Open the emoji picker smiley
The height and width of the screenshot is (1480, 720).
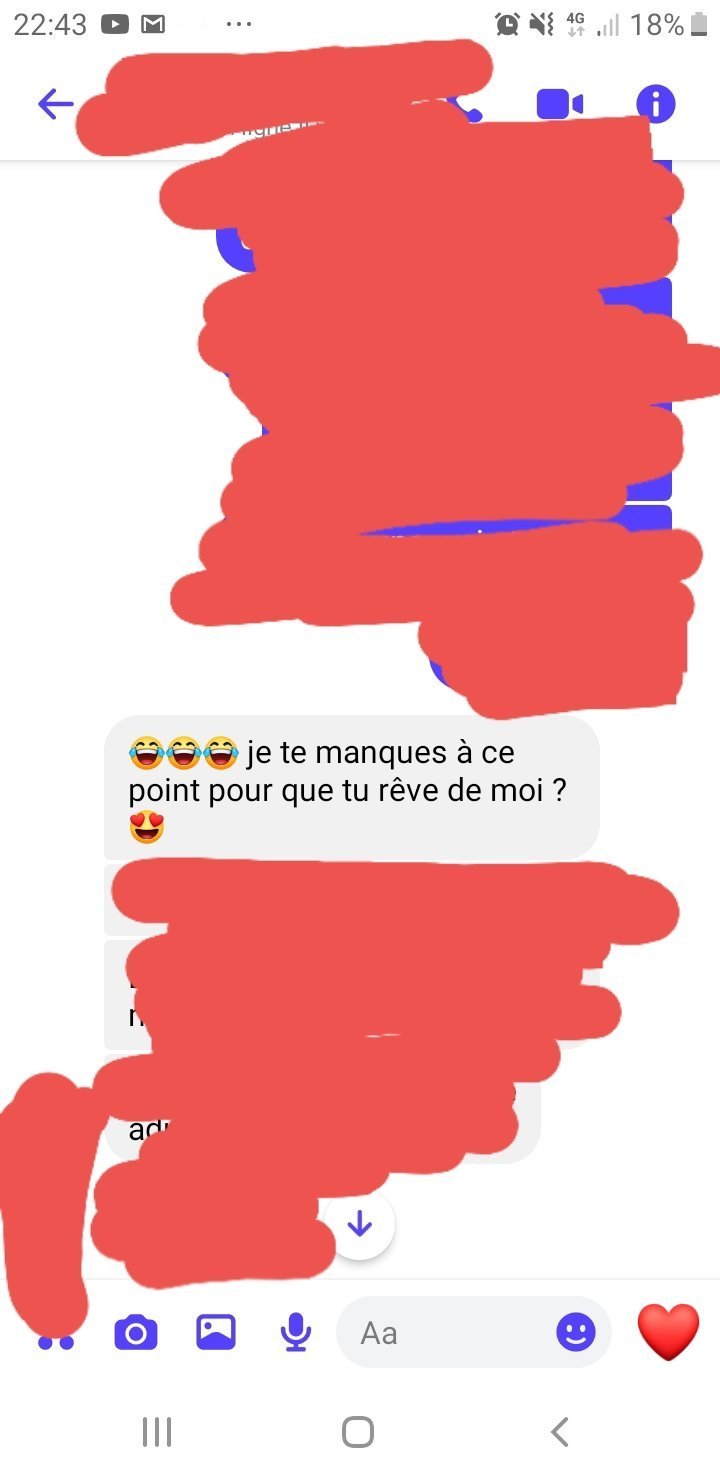(x=576, y=1332)
